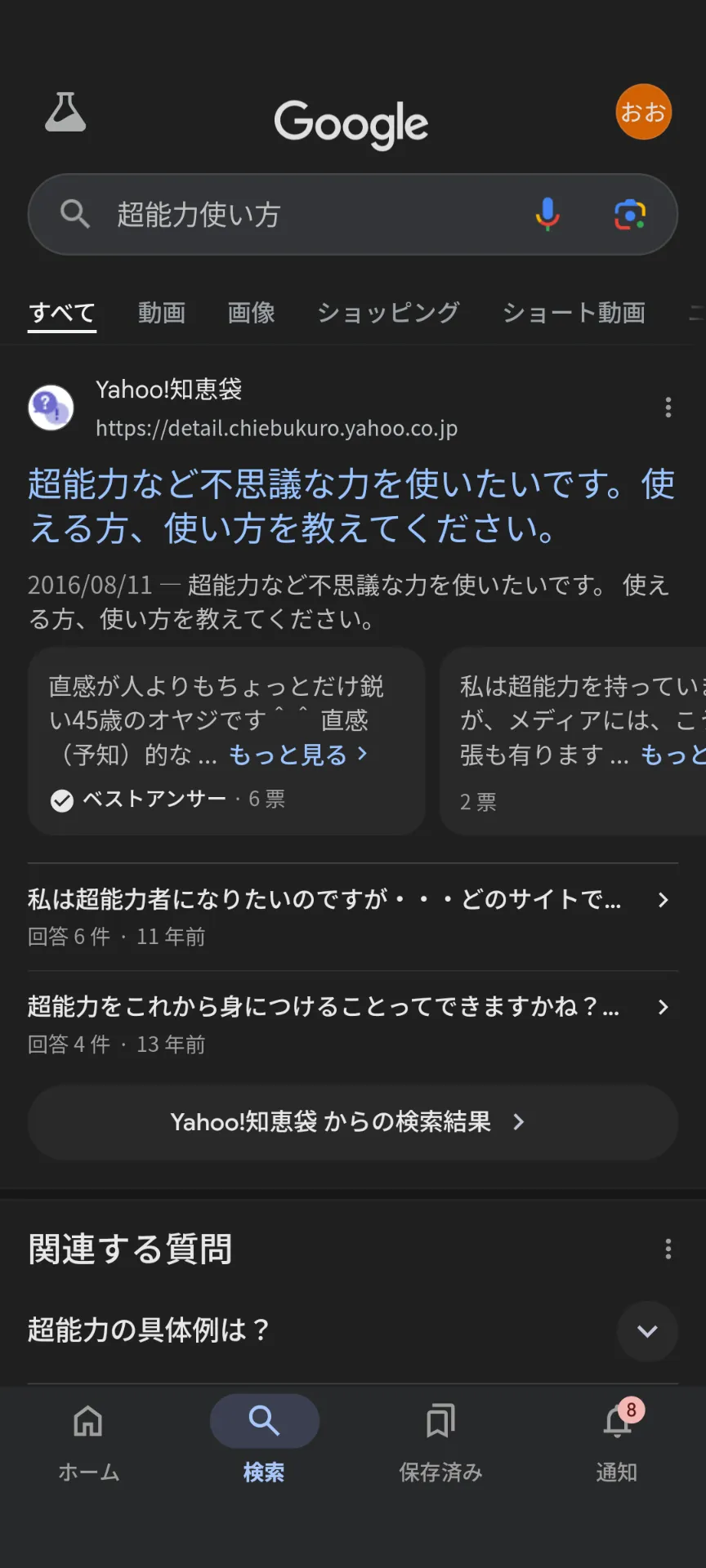
Task: Start voice search with the microphone
Action: (x=547, y=215)
